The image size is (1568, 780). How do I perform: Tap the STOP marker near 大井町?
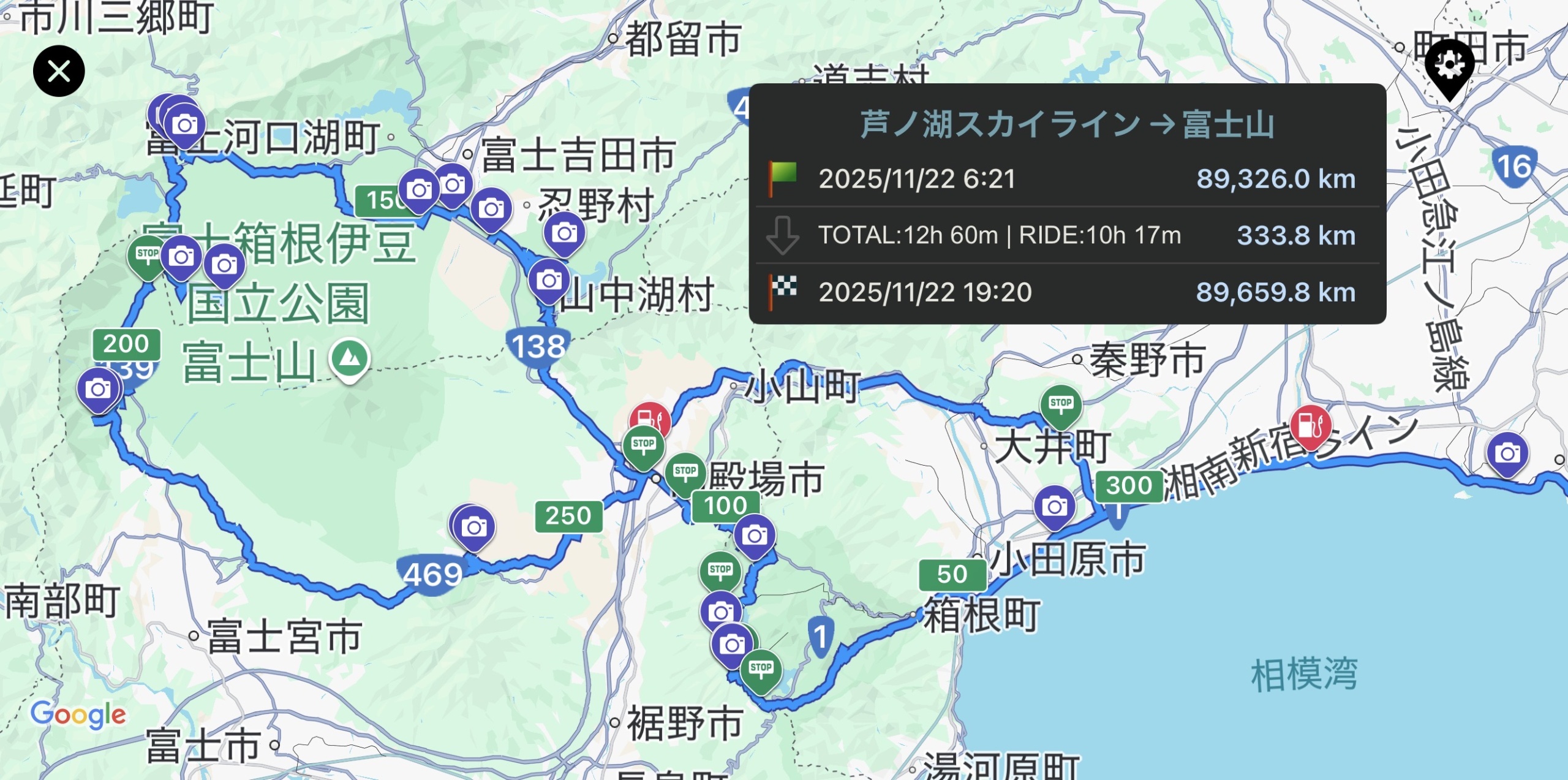pos(1061,404)
